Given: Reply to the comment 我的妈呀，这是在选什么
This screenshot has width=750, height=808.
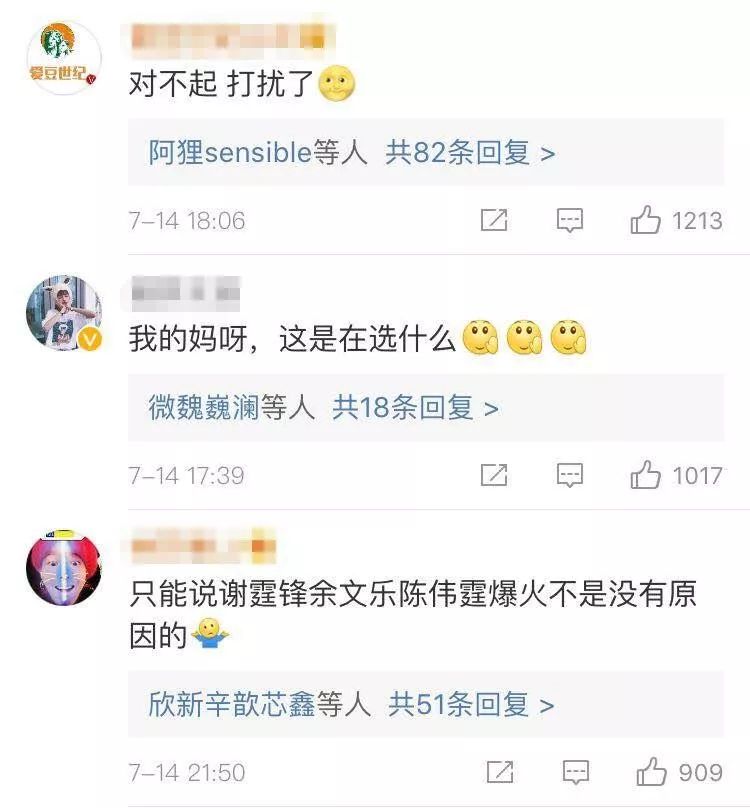Looking at the screenshot, I should pyautogui.click(x=569, y=475).
